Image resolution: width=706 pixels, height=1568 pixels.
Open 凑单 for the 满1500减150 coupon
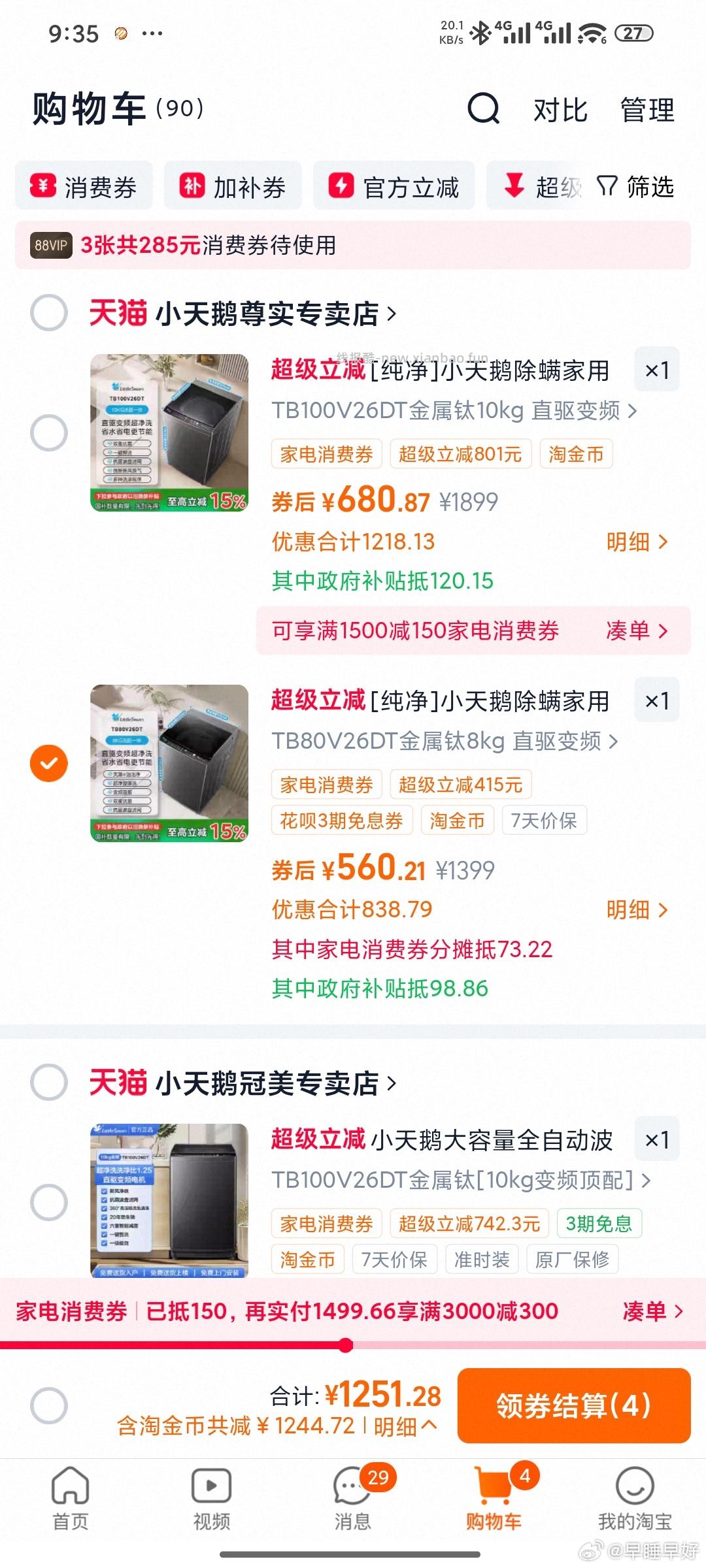coord(637,630)
